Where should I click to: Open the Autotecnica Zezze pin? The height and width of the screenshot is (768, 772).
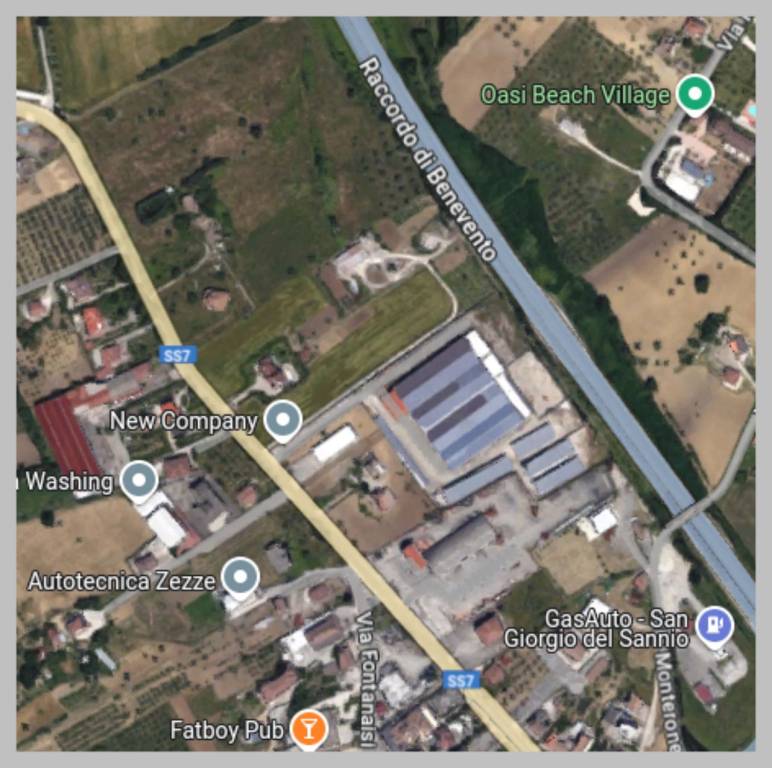point(239,577)
